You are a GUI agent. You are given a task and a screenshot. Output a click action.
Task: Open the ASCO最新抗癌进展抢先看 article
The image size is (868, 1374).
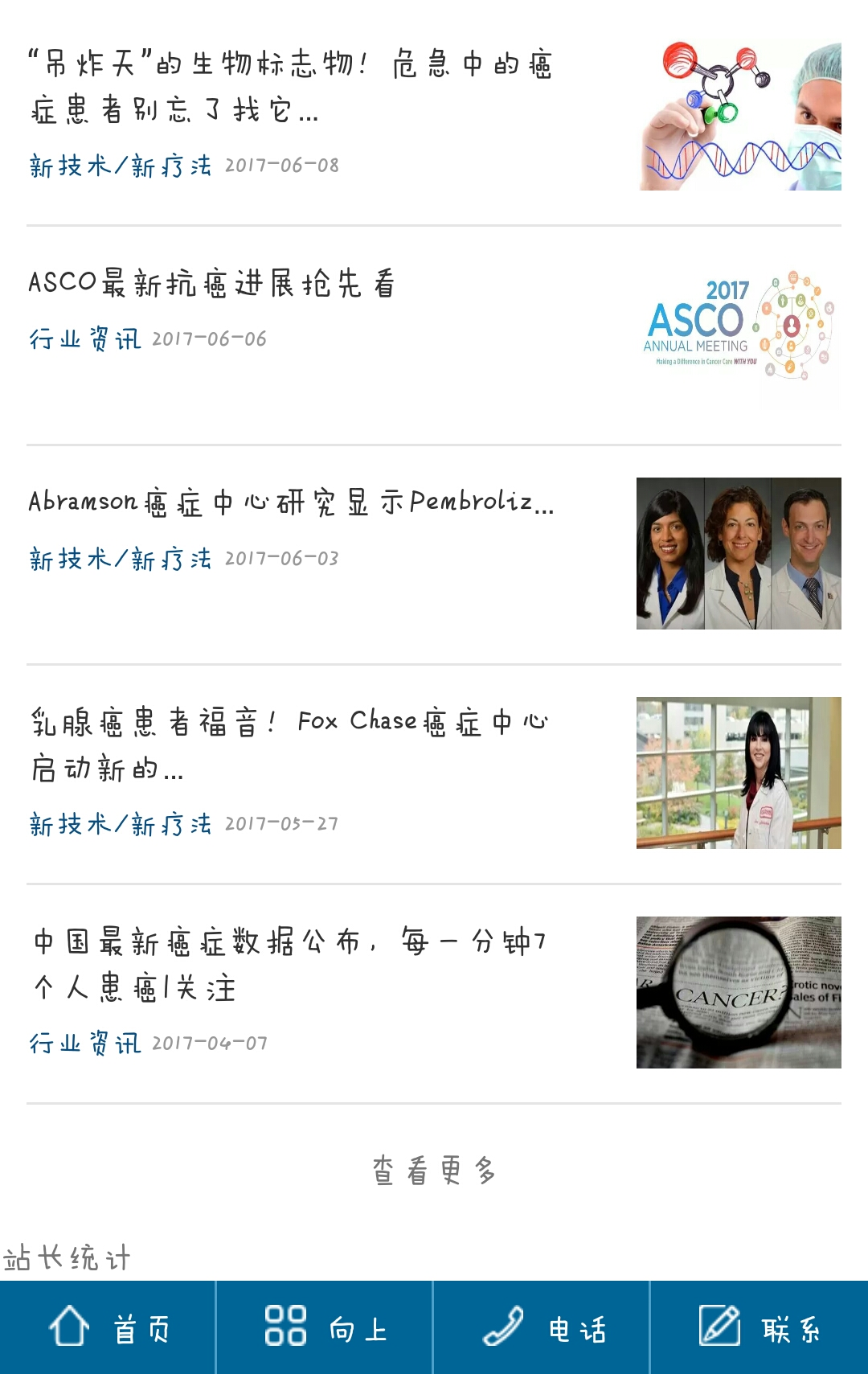click(x=211, y=283)
